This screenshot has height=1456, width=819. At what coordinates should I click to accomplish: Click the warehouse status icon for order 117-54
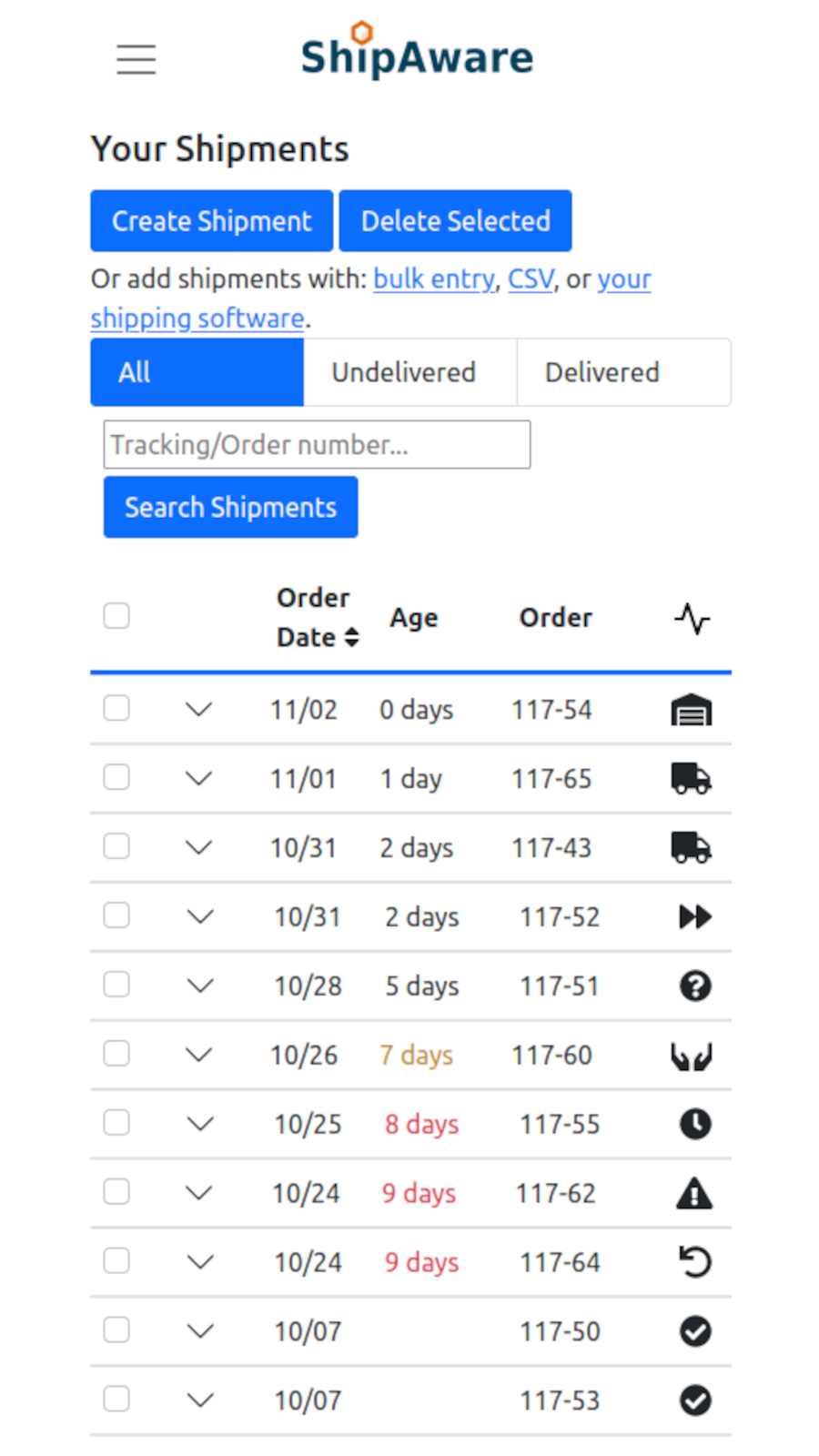point(693,710)
